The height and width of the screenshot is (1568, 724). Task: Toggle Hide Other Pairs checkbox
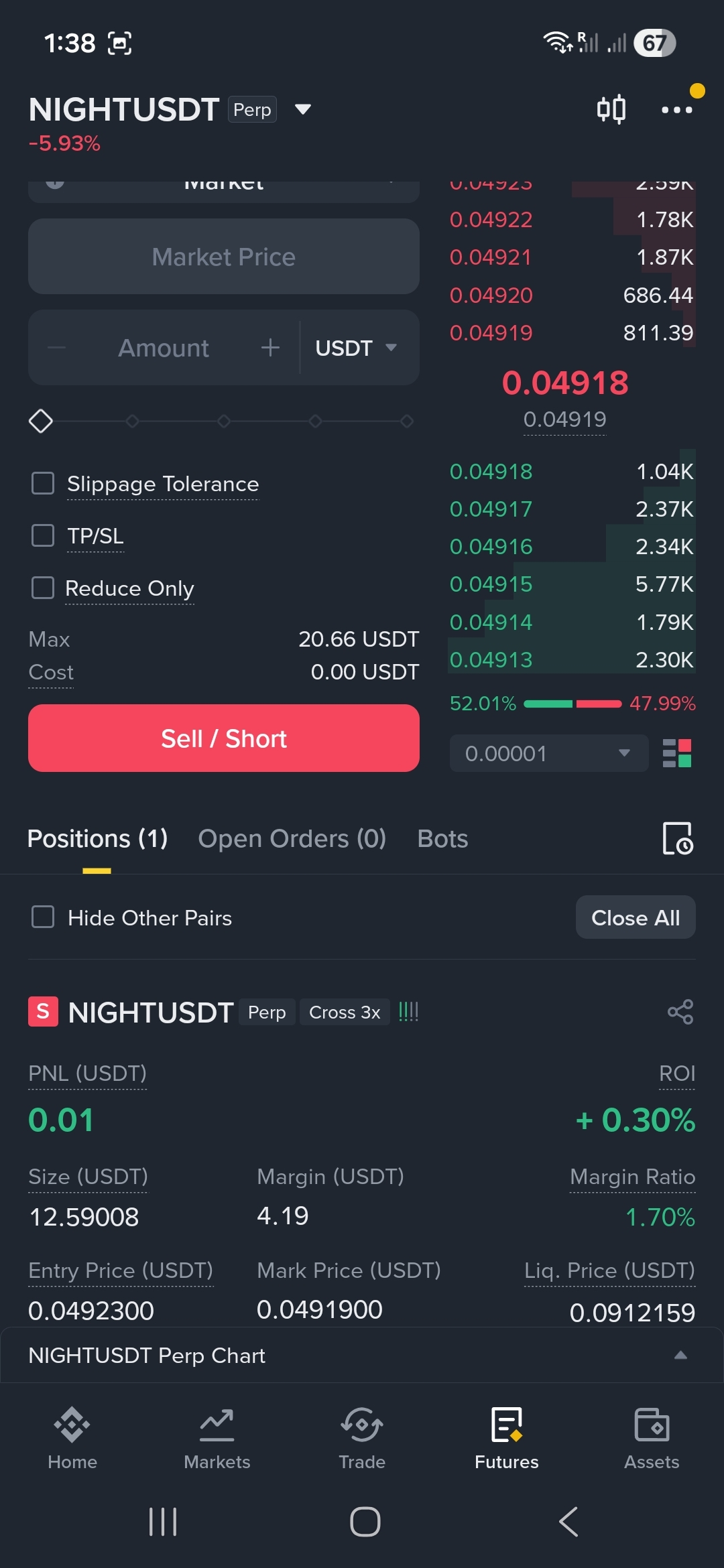pyautogui.click(x=43, y=917)
